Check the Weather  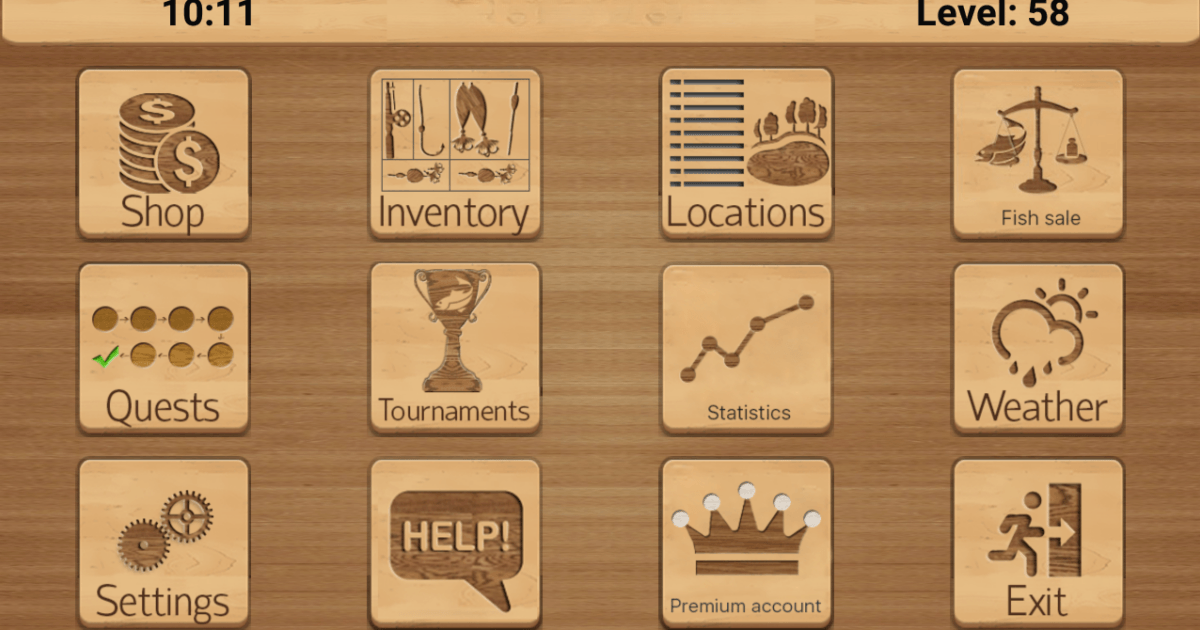(x=1038, y=348)
